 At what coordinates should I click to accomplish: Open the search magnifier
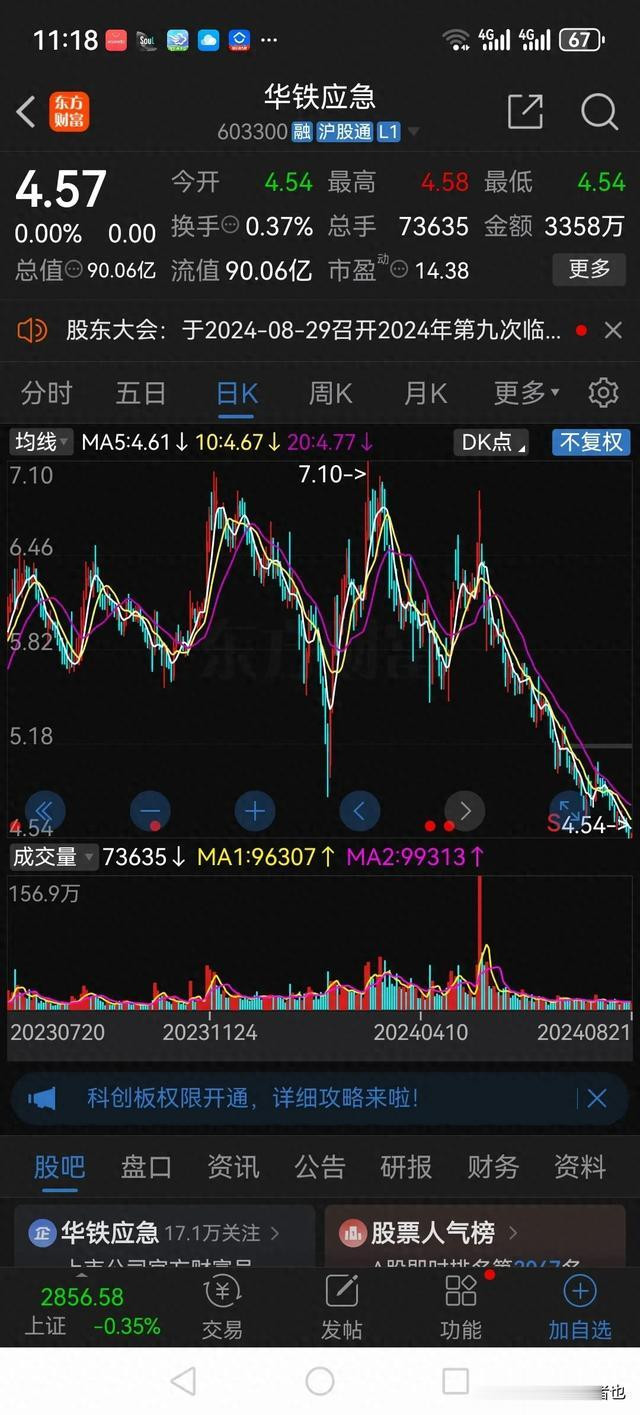(x=599, y=111)
